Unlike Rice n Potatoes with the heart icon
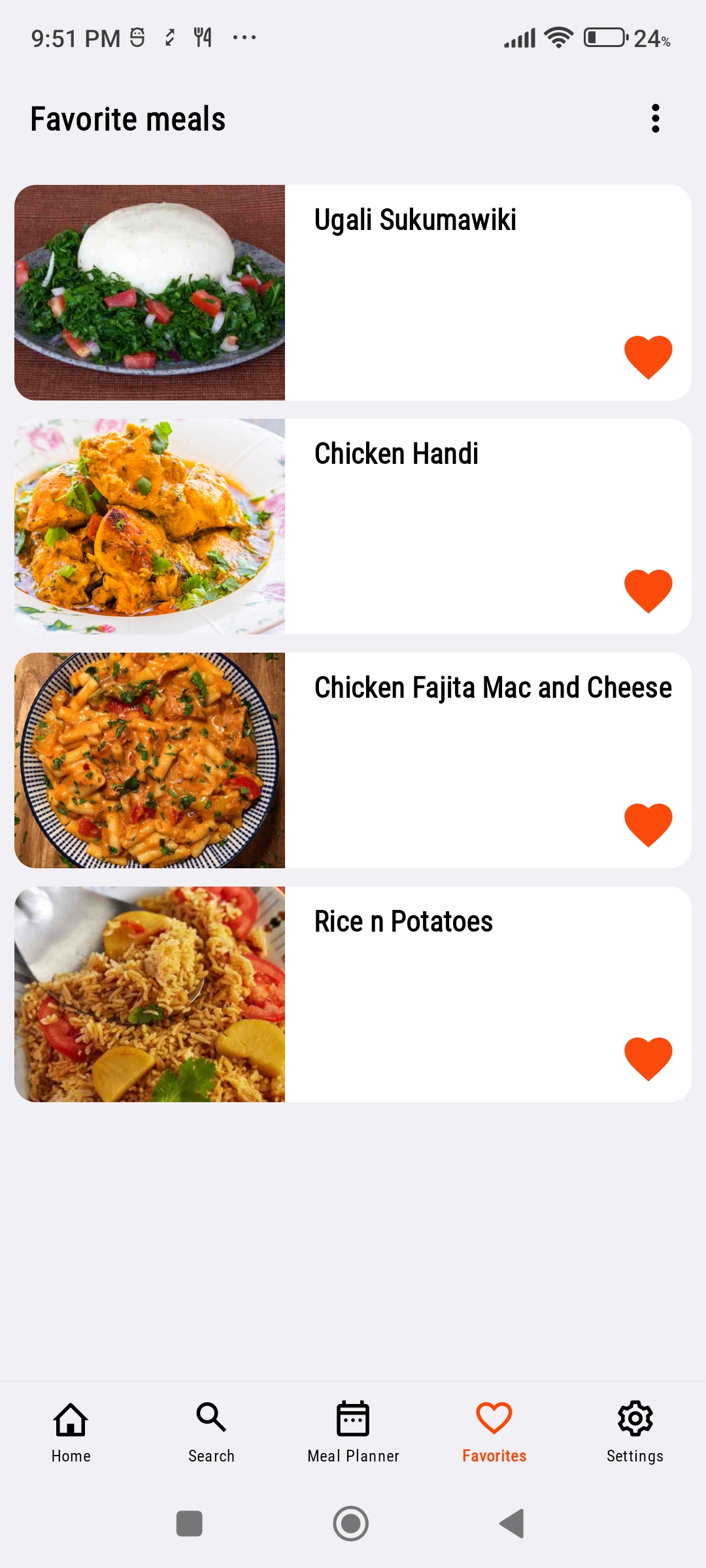 [648, 1058]
